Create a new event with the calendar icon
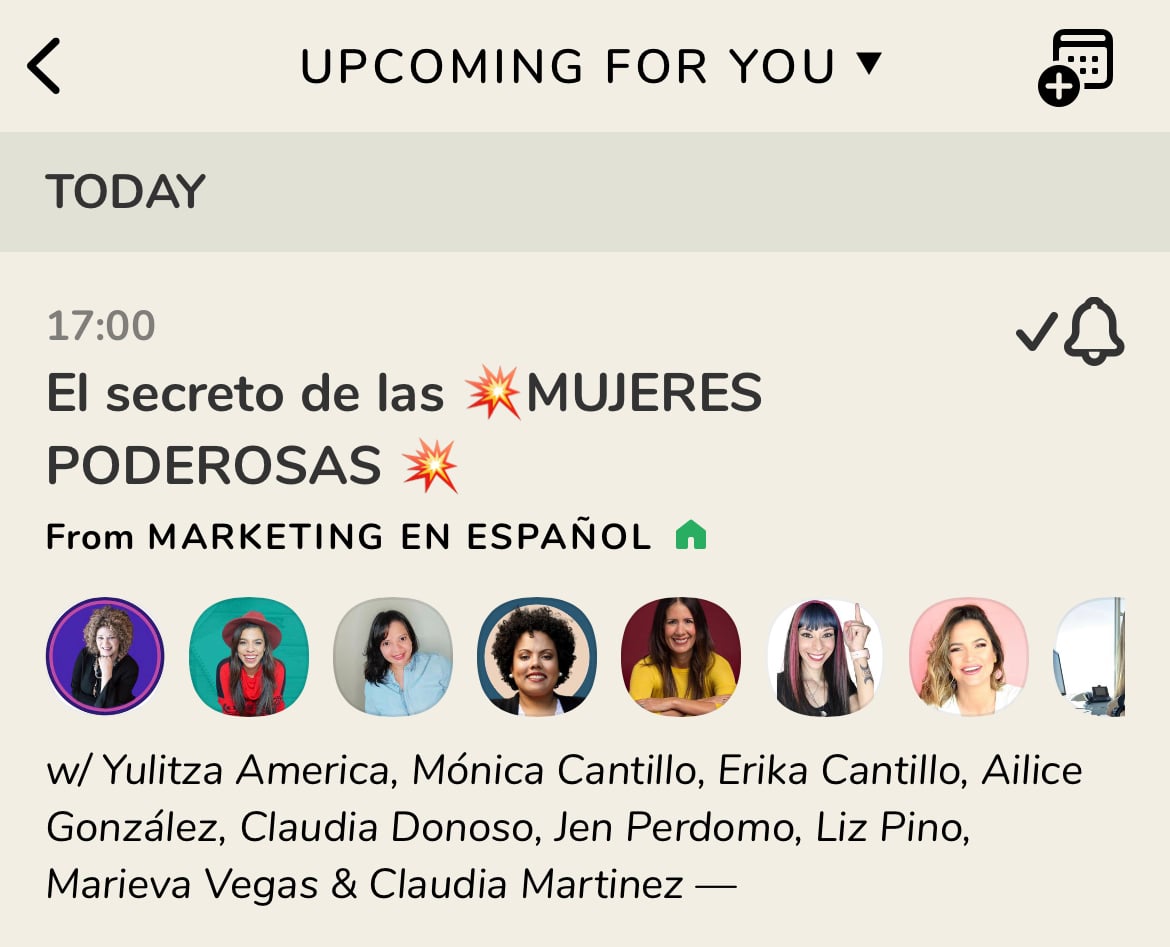Viewport: 1170px width, 947px height. pyautogui.click(x=1076, y=66)
